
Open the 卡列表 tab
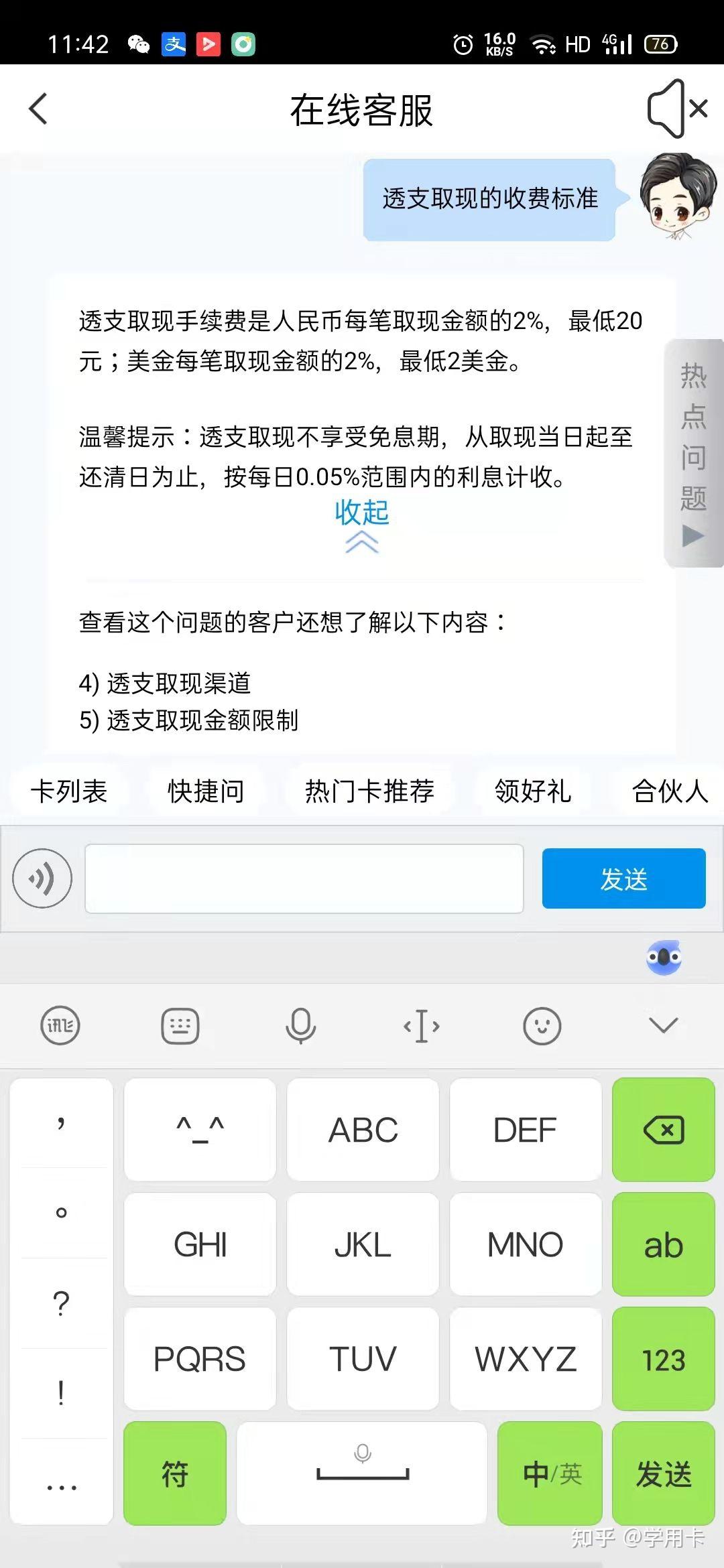pyautogui.click(x=69, y=791)
